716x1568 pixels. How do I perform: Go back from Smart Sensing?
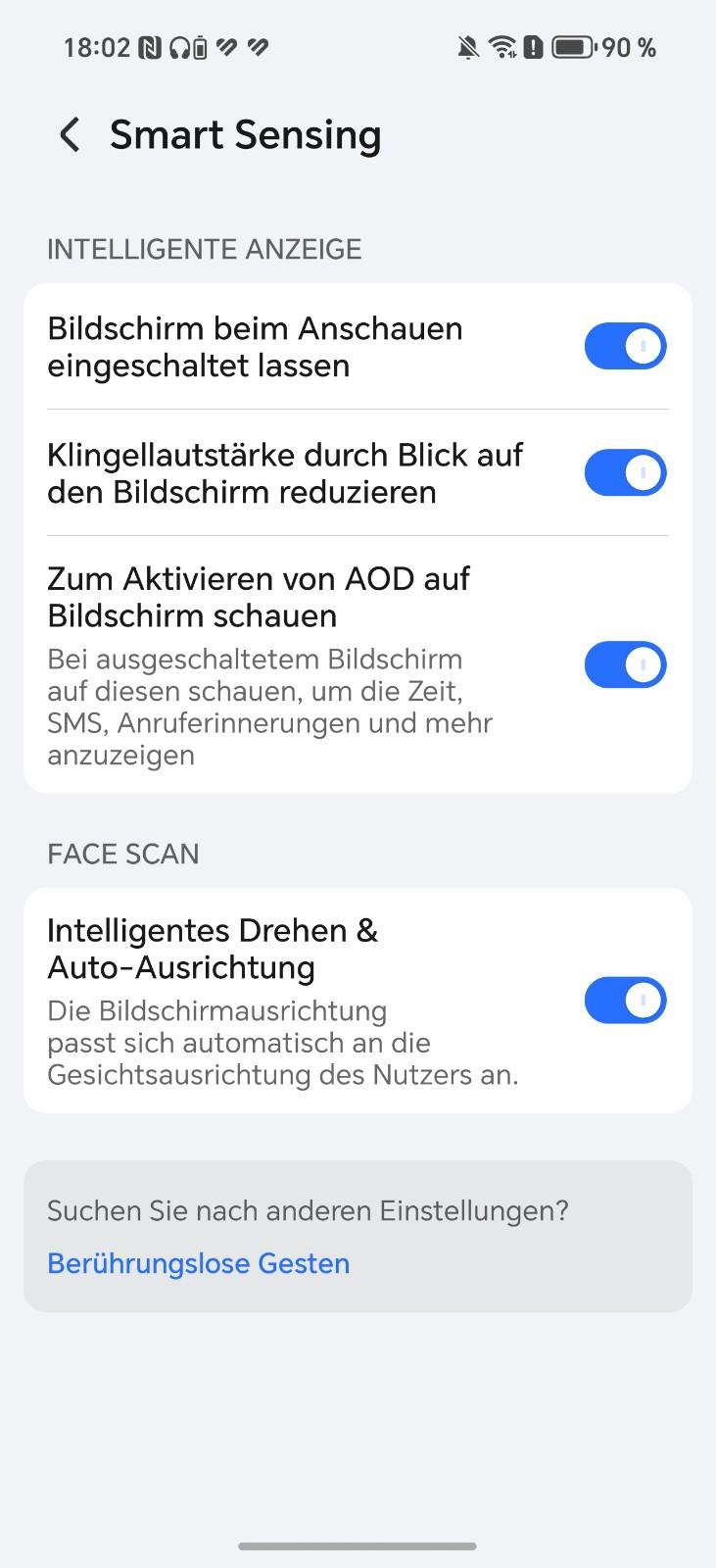[x=70, y=135]
